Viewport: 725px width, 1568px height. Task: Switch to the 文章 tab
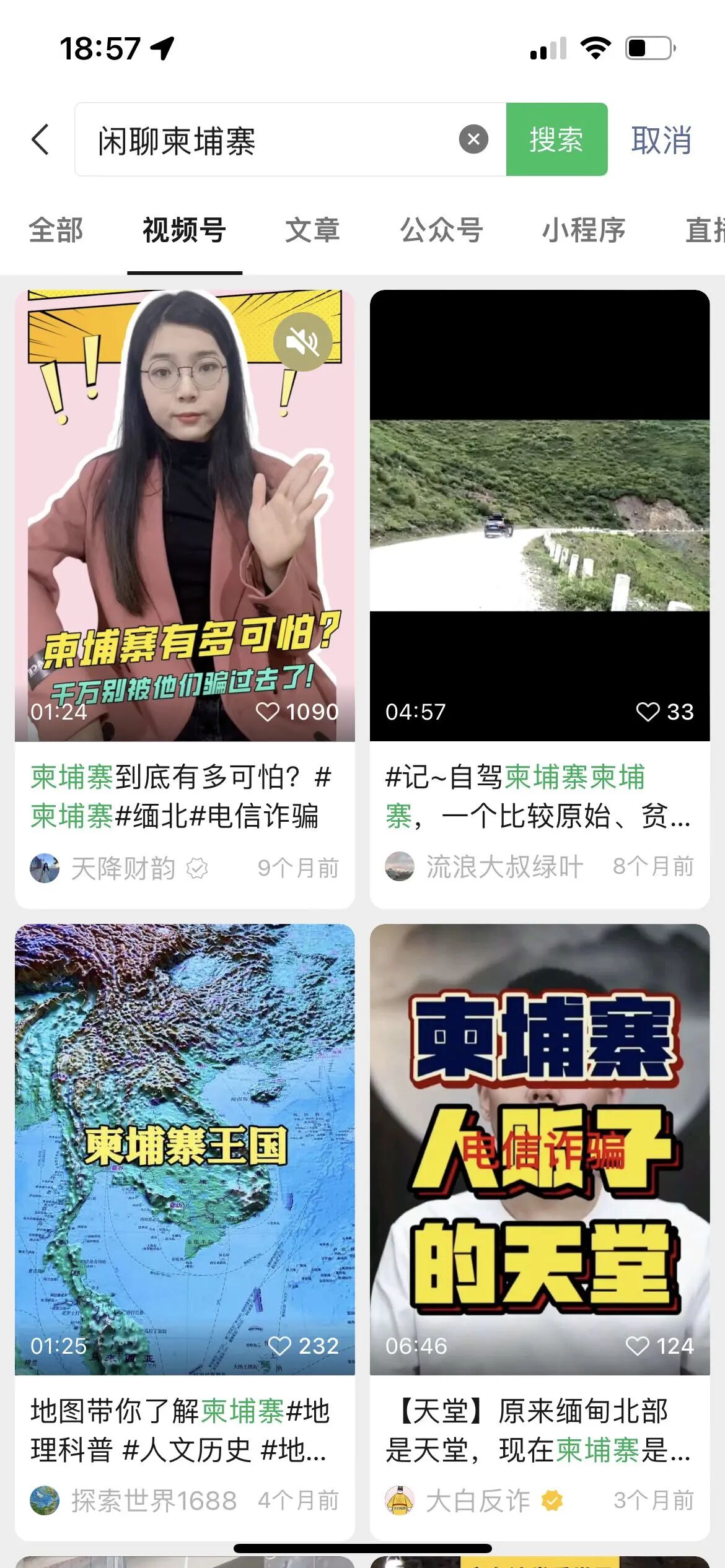click(x=312, y=230)
